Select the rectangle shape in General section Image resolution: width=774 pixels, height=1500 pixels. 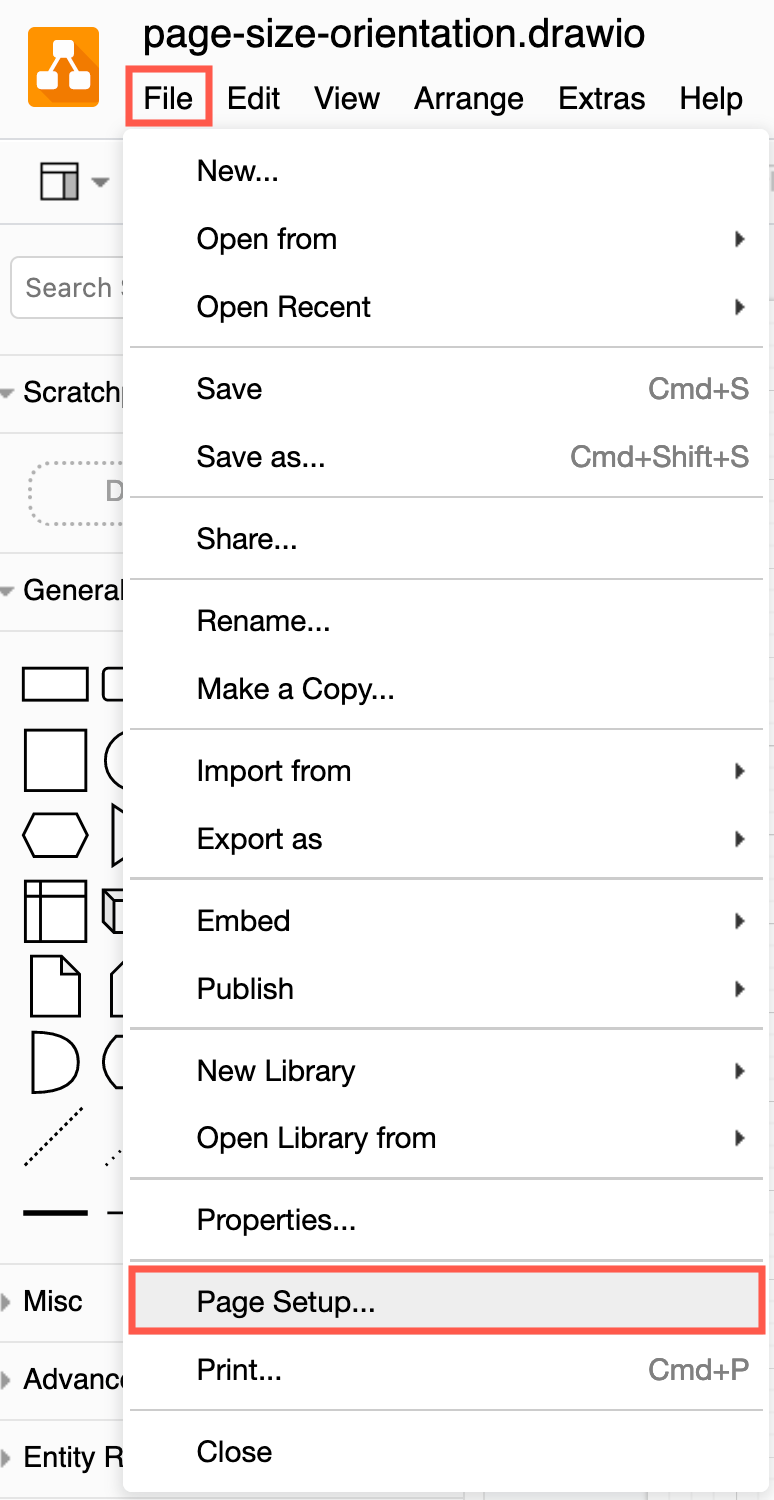[55, 684]
